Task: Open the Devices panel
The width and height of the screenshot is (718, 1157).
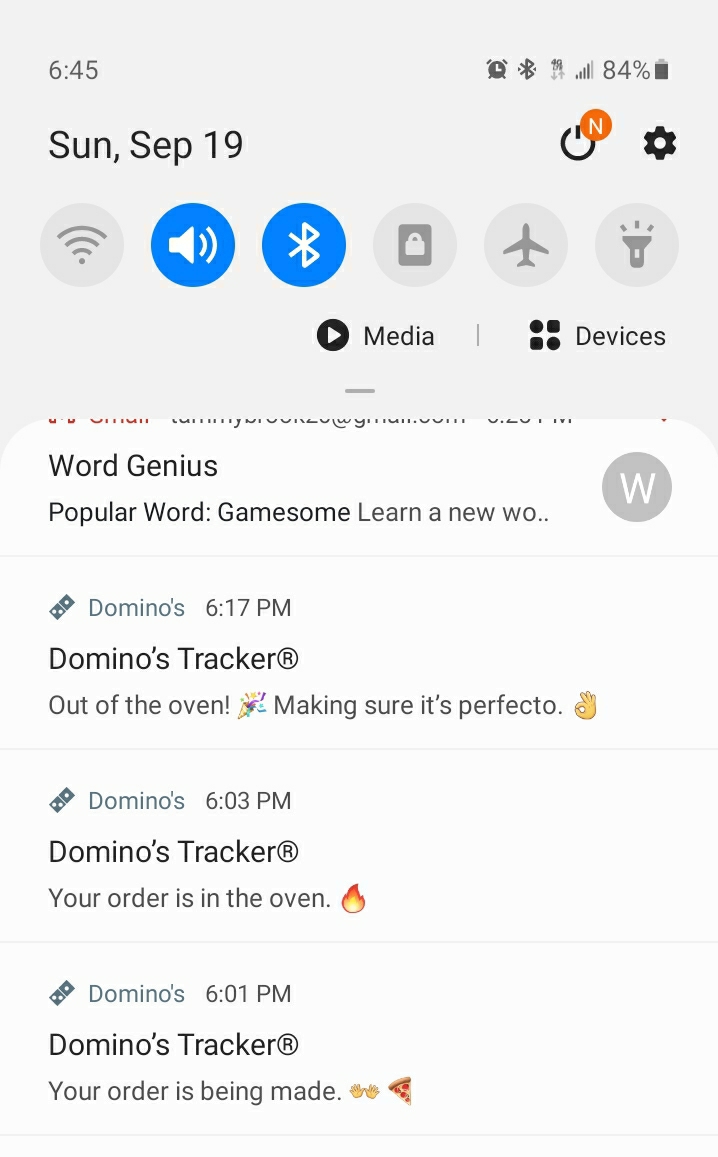Action: [x=597, y=336]
